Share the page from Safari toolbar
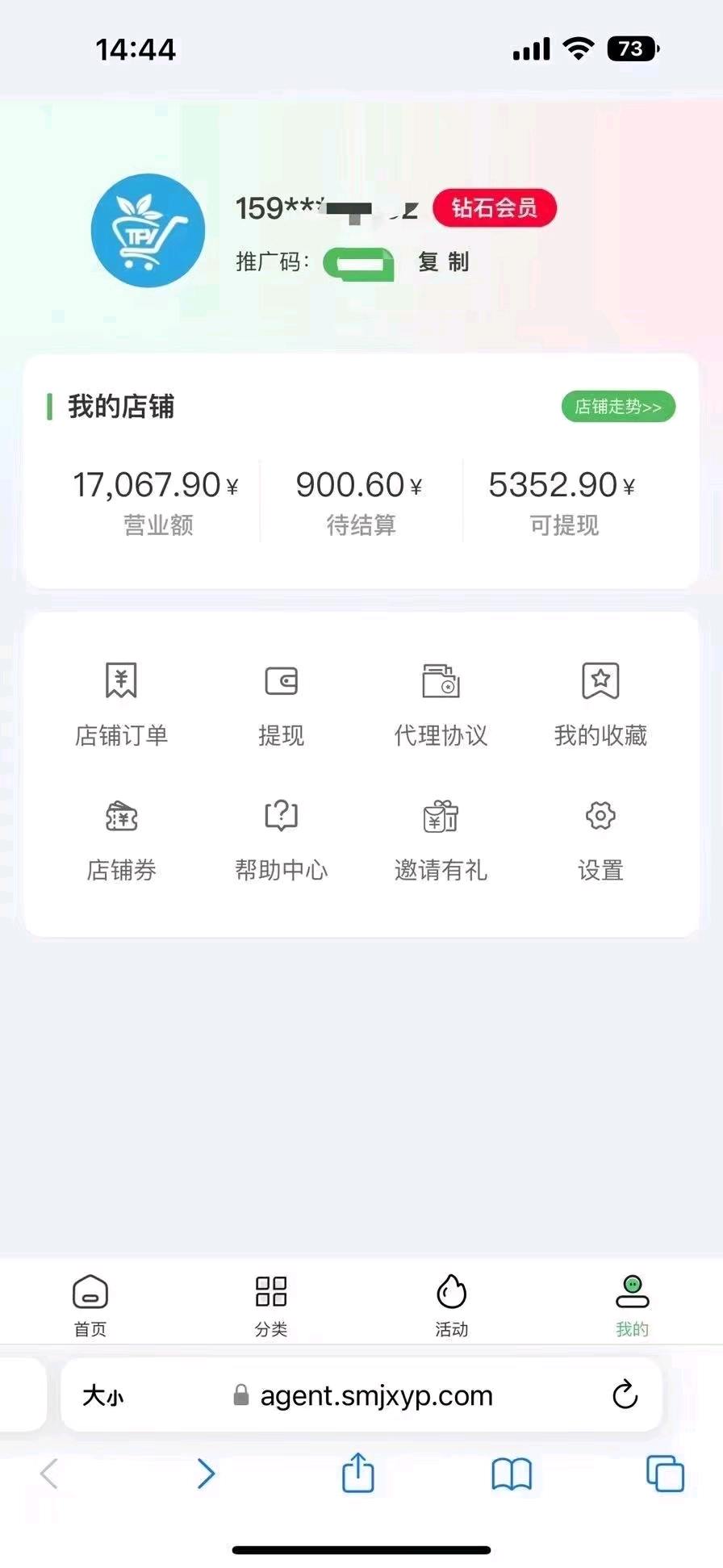Screen dimensions: 723x1568 click(x=358, y=1473)
